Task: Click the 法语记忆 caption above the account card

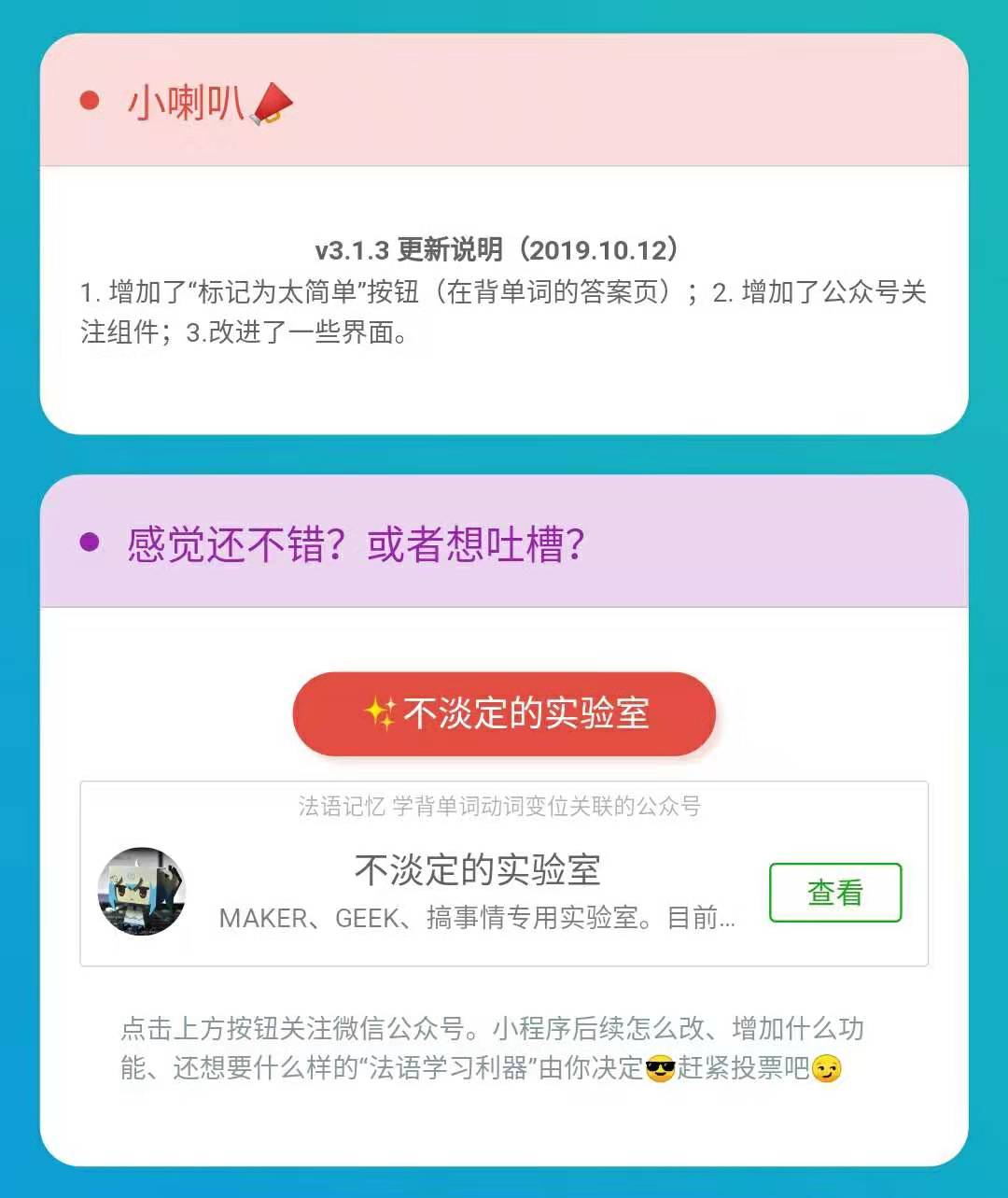Action: 502,808
